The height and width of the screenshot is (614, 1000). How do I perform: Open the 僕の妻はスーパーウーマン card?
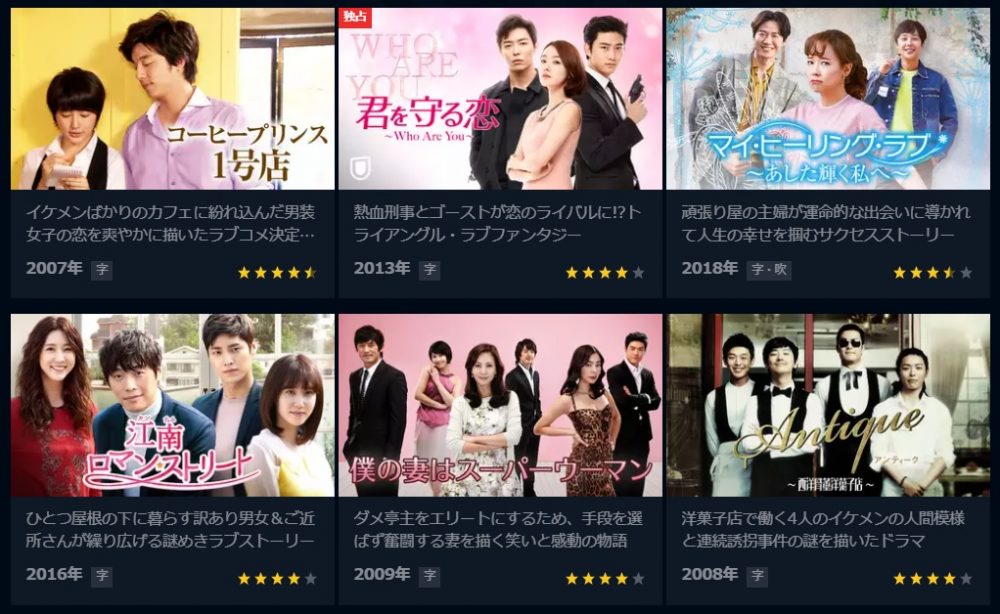(x=500, y=405)
